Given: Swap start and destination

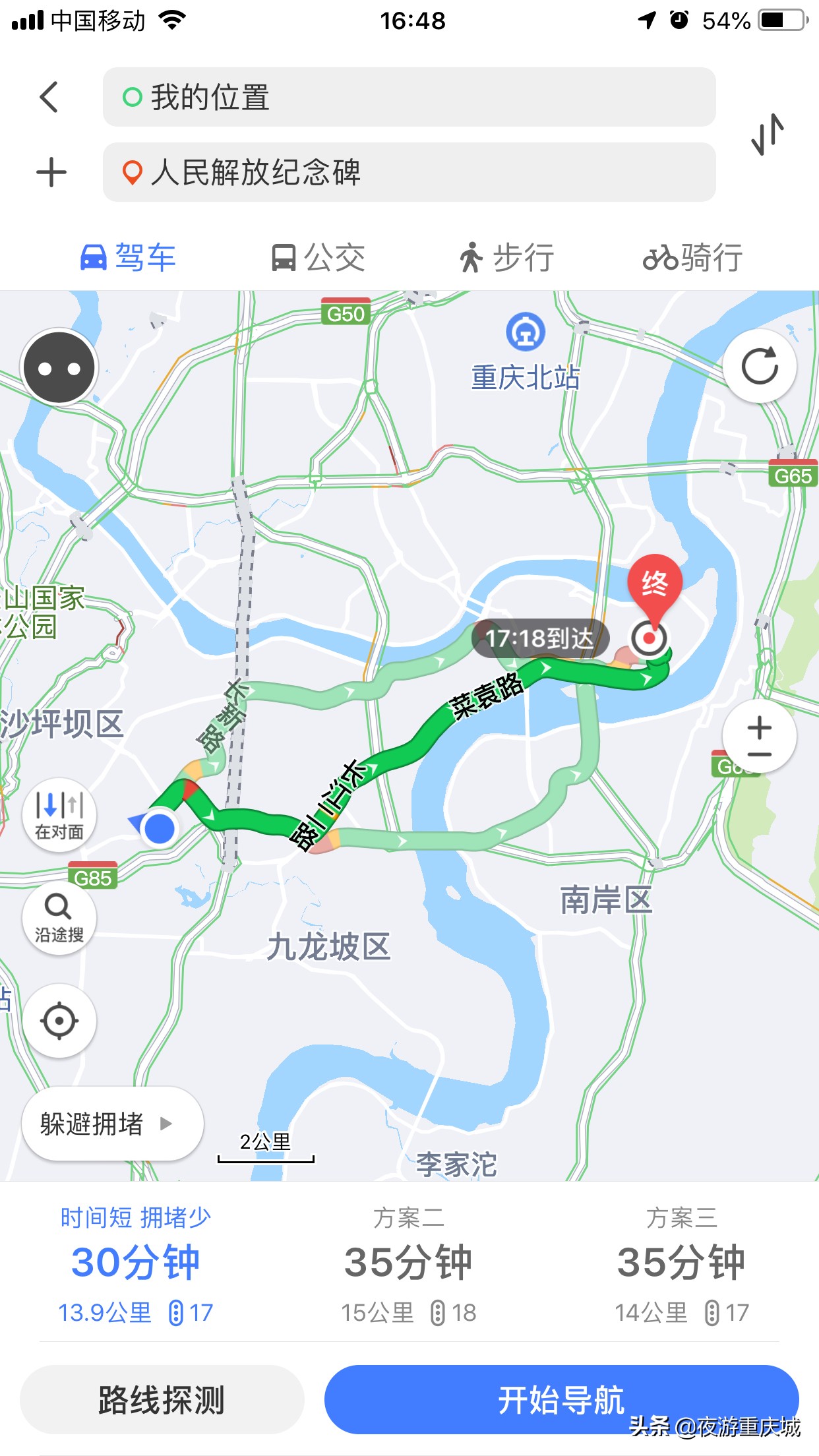Looking at the screenshot, I should click(x=768, y=135).
